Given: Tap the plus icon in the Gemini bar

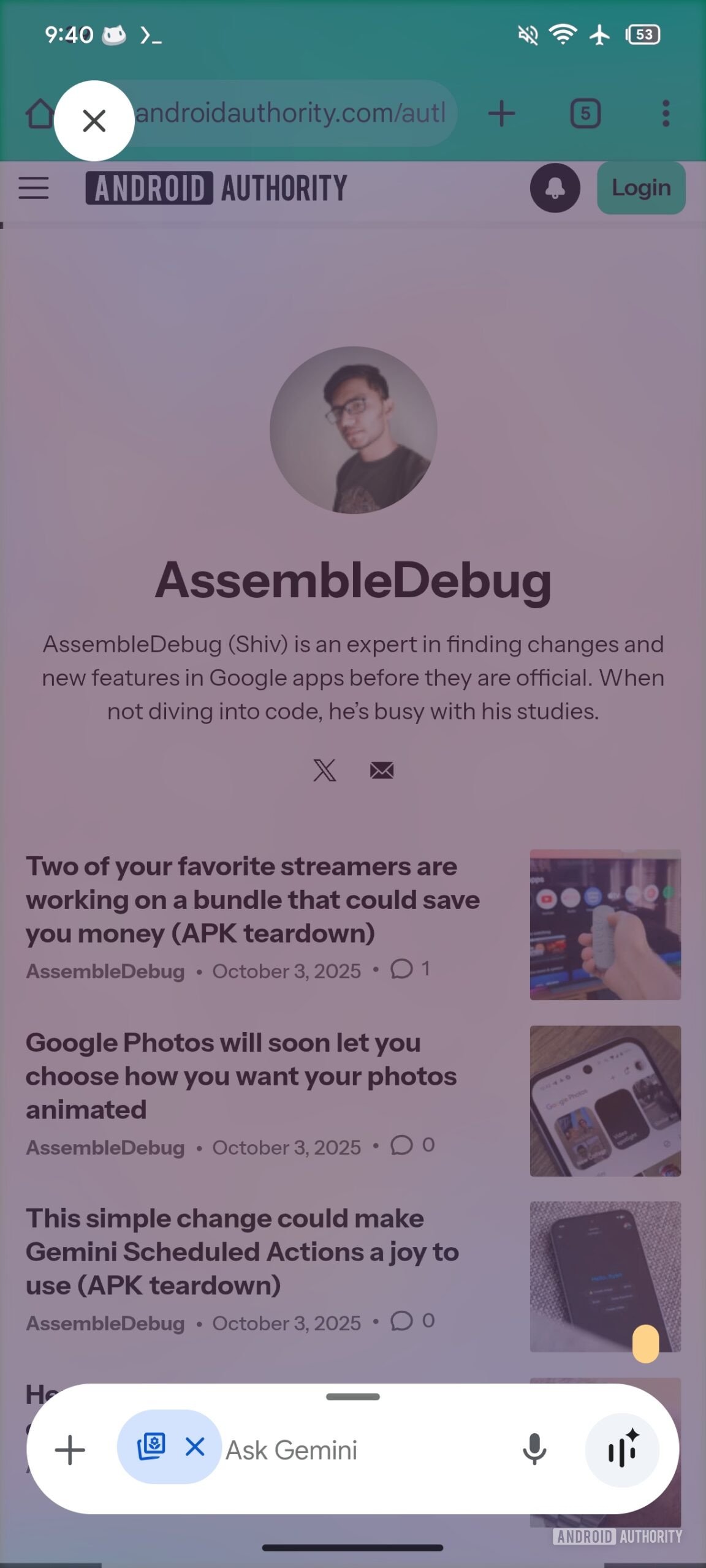Looking at the screenshot, I should pyautogui.click(x=70, y=1450).
